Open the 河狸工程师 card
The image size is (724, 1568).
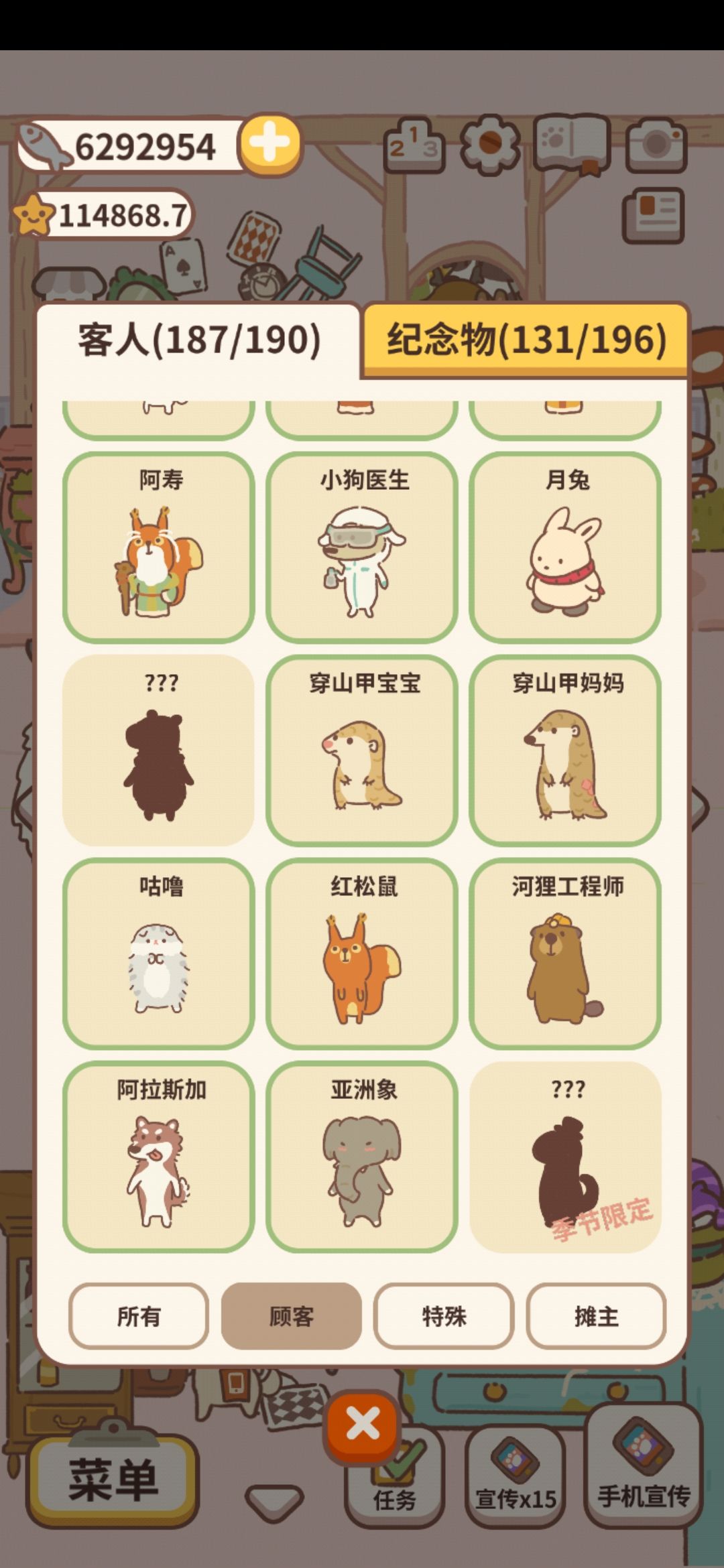click(565, 954)
